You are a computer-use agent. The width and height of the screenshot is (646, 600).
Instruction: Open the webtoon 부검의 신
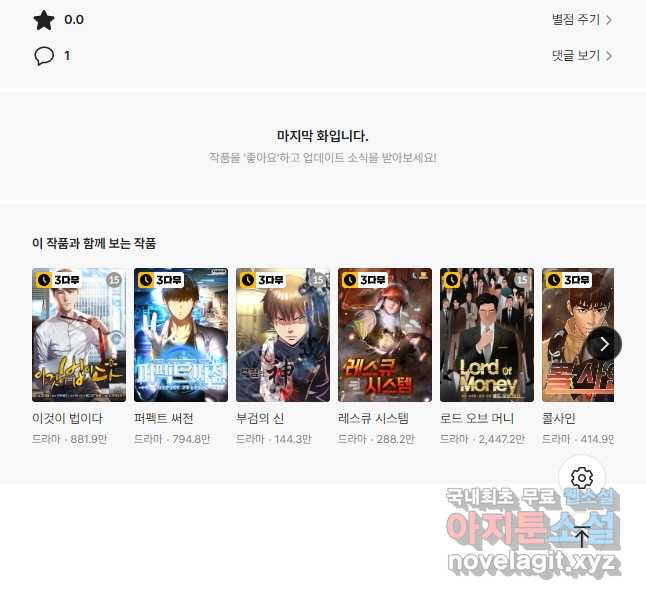pyautogui.click(x=283, y=335)
